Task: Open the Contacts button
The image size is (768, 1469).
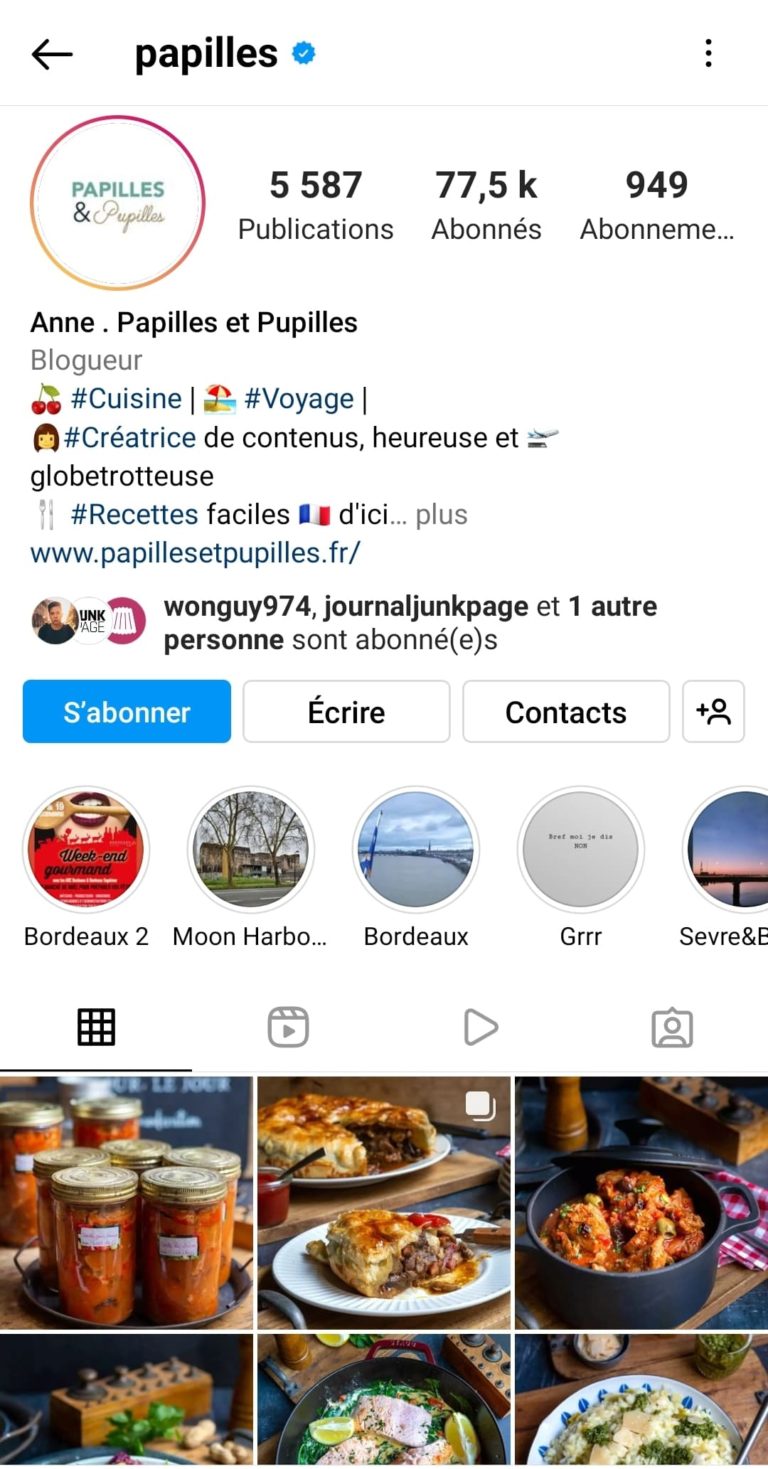Action: click(566, 712)
